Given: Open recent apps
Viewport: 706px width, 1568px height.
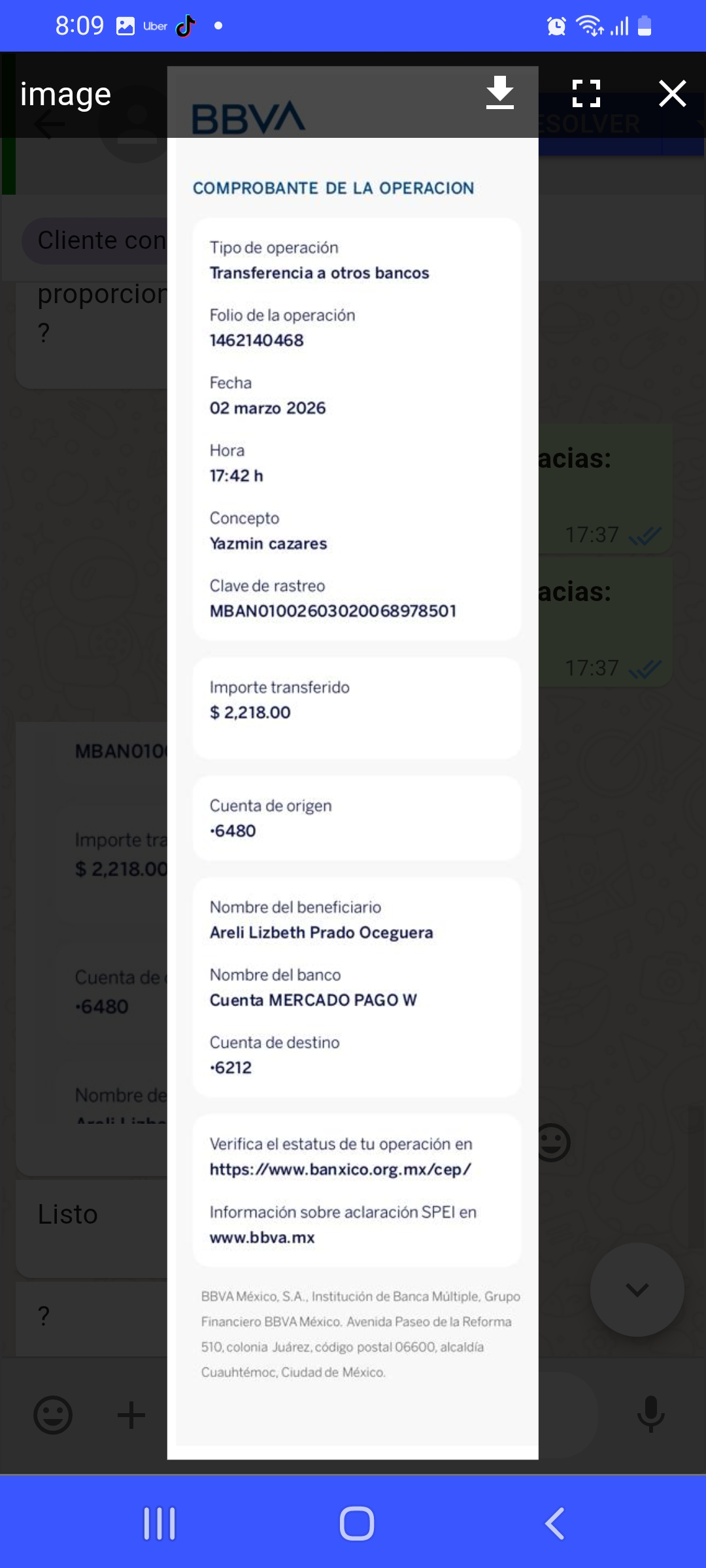Looking at the screenshot, I should (160, 1524).
